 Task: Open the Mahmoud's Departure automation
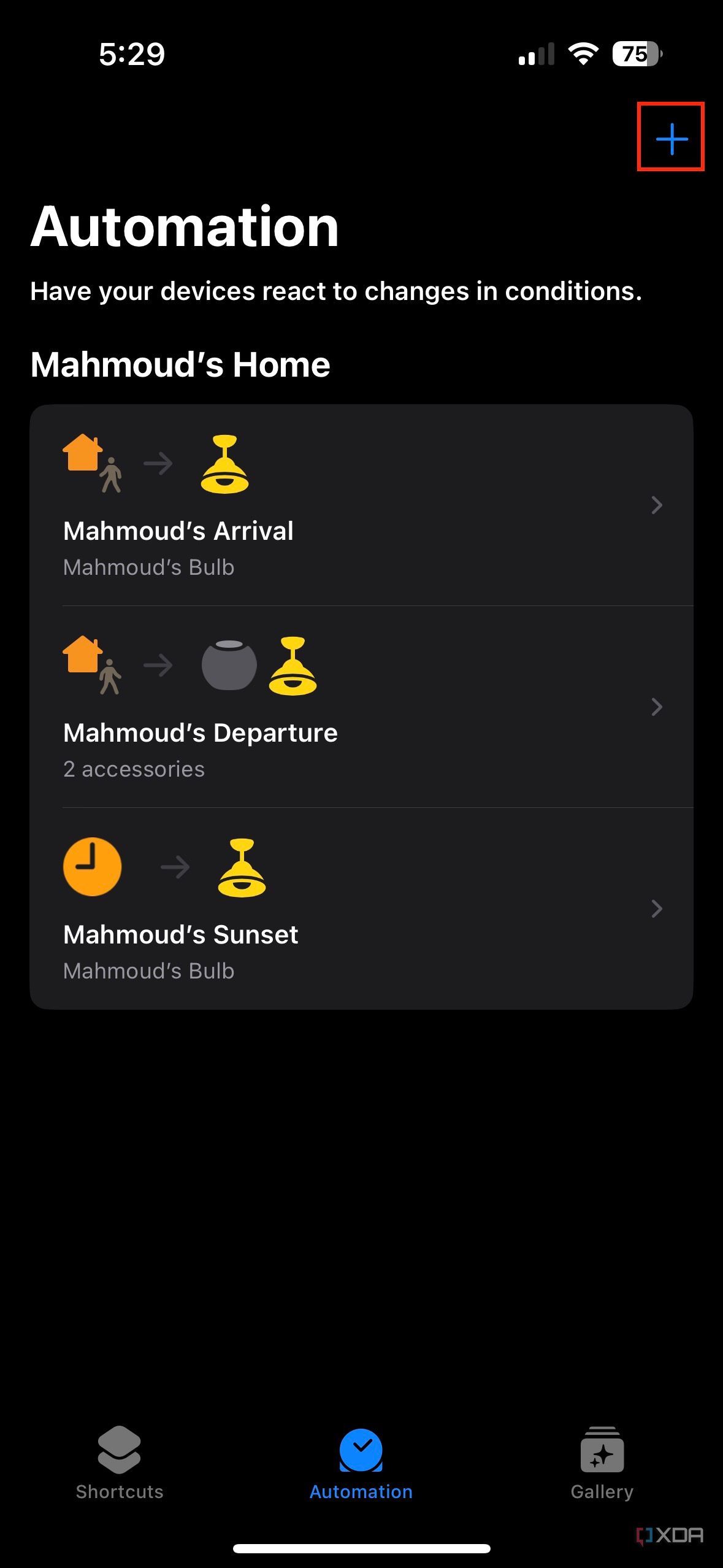[361, 707]
